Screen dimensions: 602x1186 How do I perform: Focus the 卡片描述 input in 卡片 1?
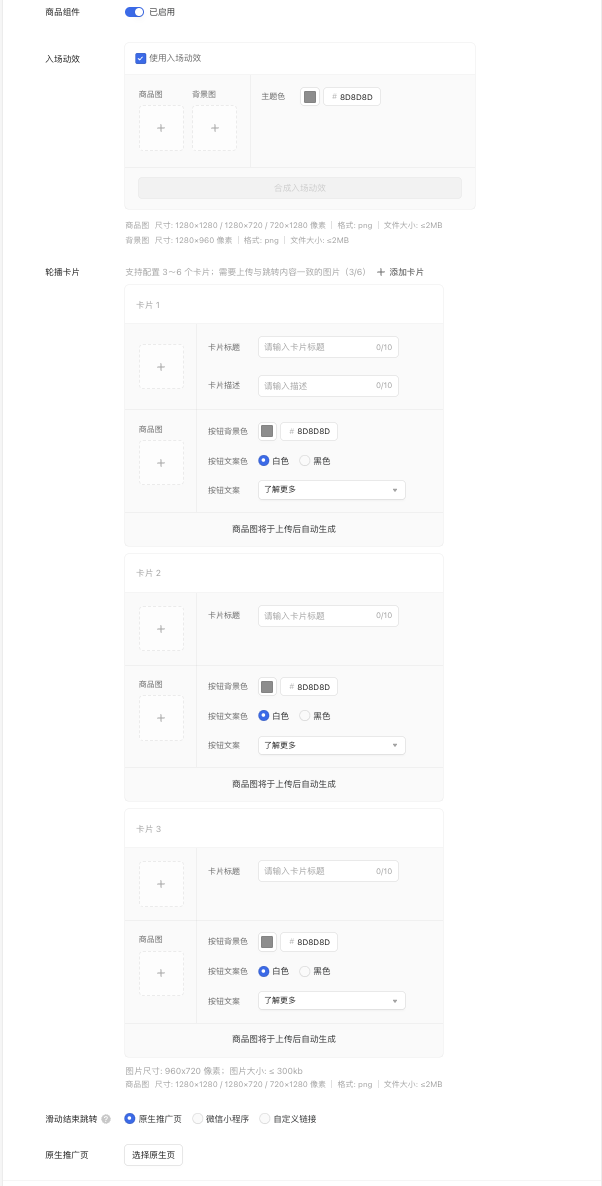pyautogui.click(x=328, y=386)
